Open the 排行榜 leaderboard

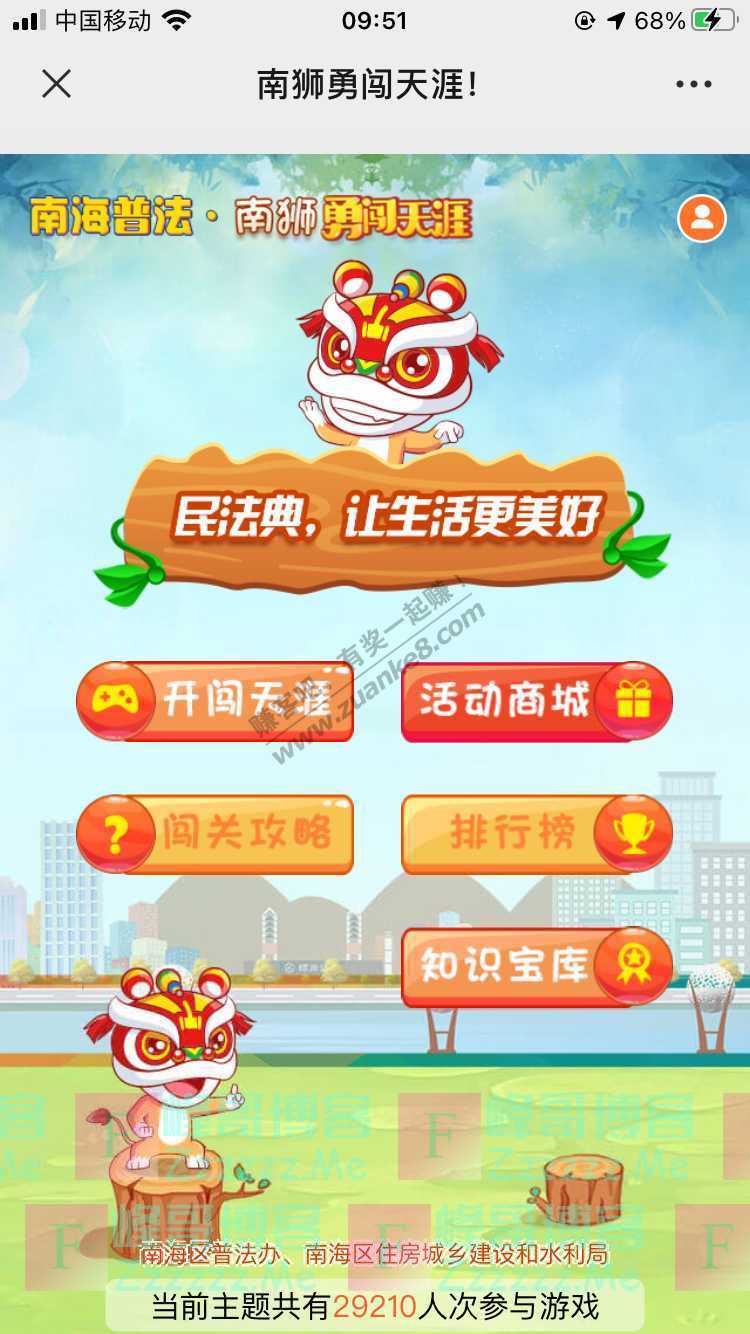click(536, 834)
